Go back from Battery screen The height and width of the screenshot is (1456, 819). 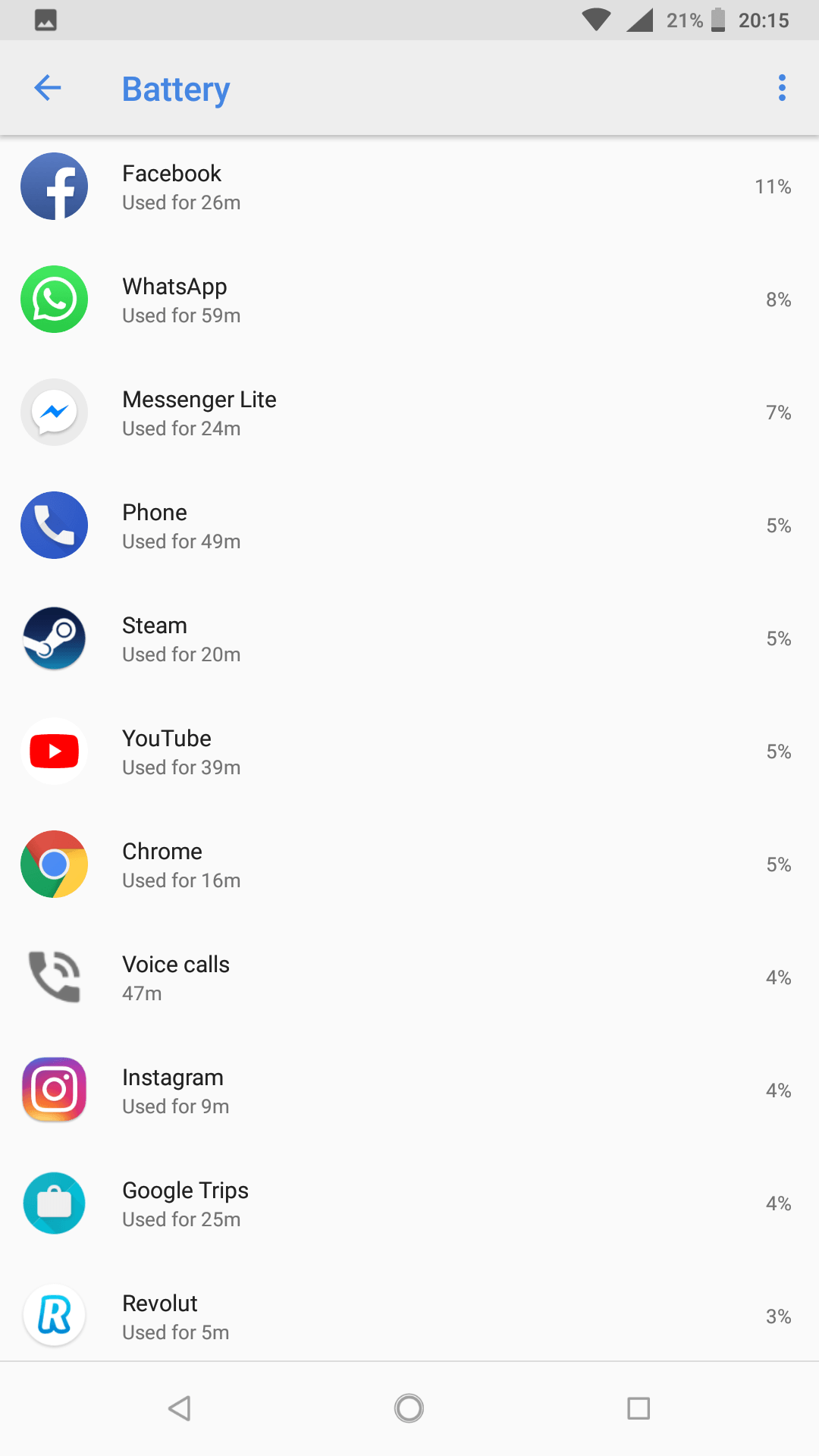(48, 88)
